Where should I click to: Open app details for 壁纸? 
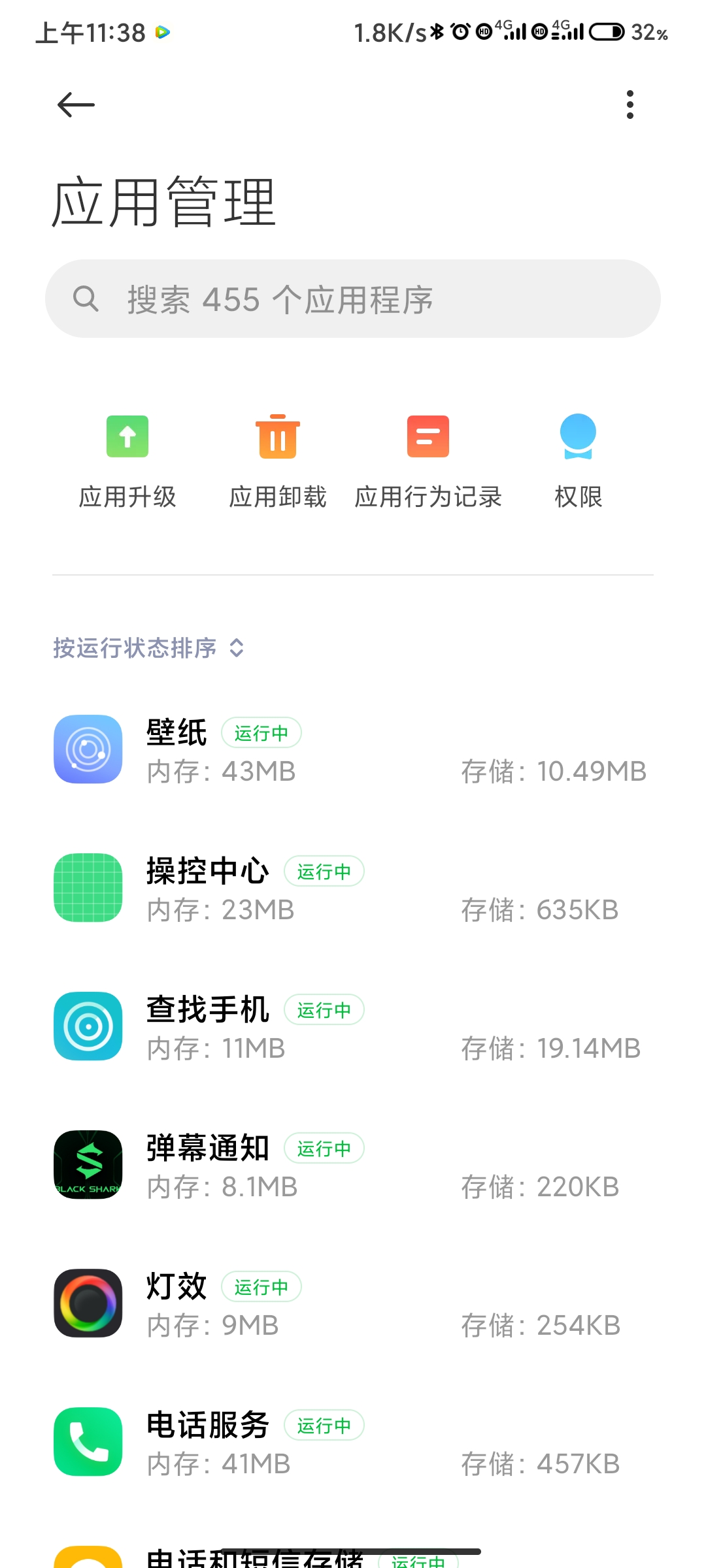pos(353,750)
